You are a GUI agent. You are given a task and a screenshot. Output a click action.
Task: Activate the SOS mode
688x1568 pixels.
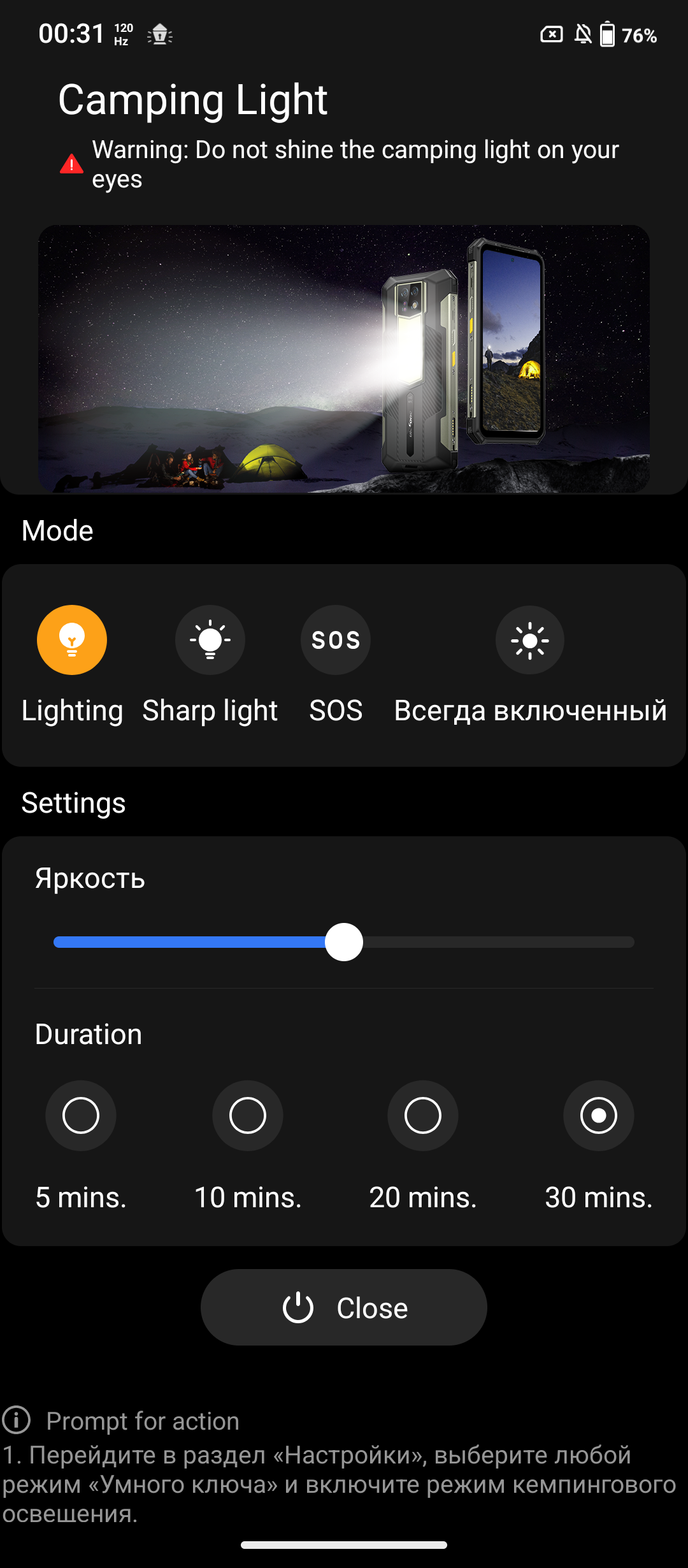click(336, 640)
